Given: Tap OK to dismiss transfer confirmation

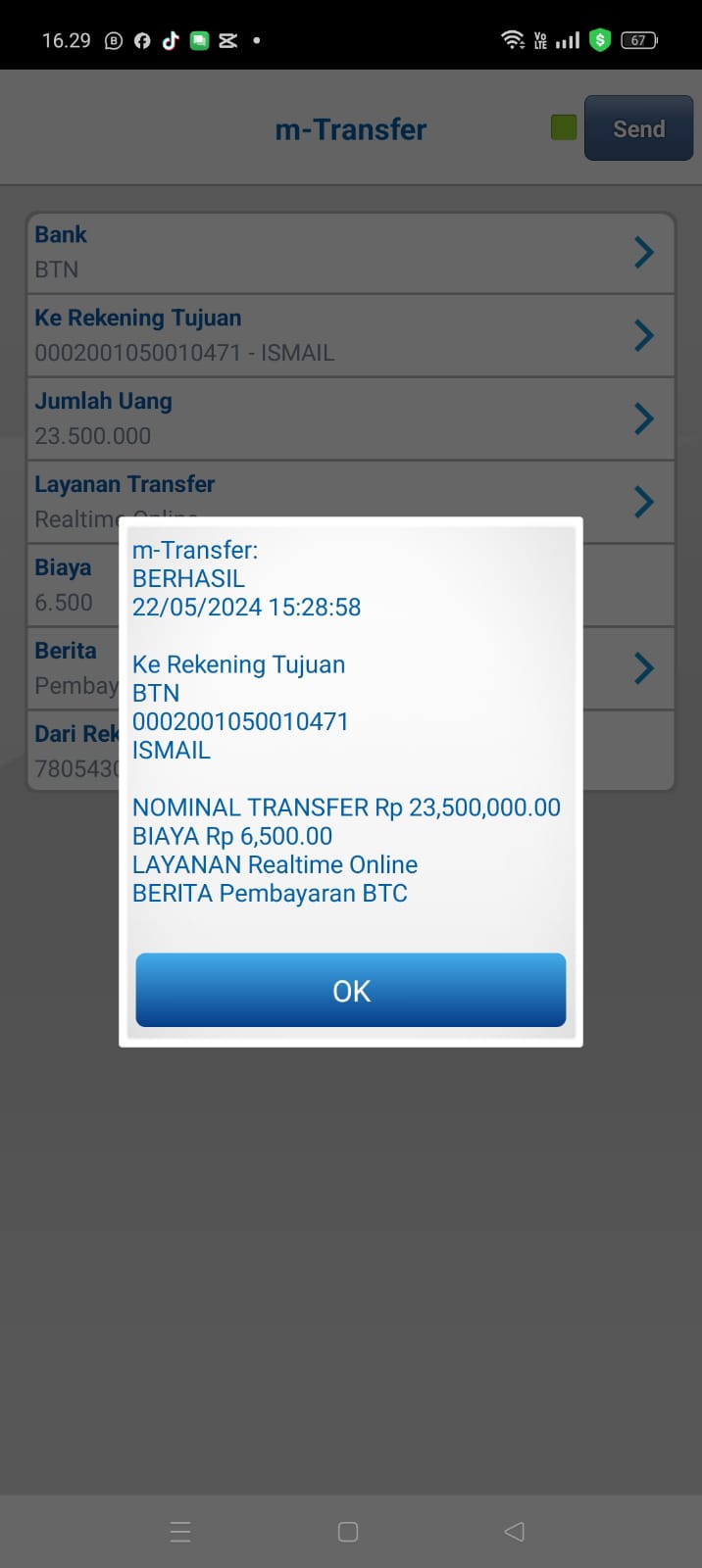Looking at the screenshot, I should 351,990.
